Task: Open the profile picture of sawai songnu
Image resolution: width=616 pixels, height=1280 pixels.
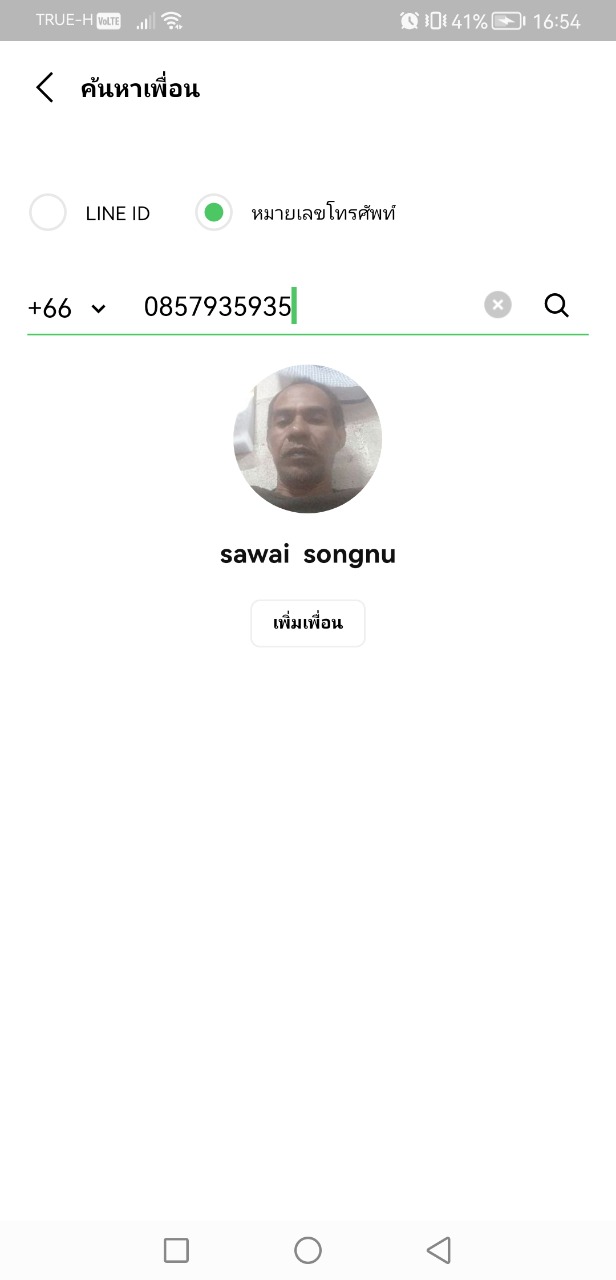Action: coord(308,439)
